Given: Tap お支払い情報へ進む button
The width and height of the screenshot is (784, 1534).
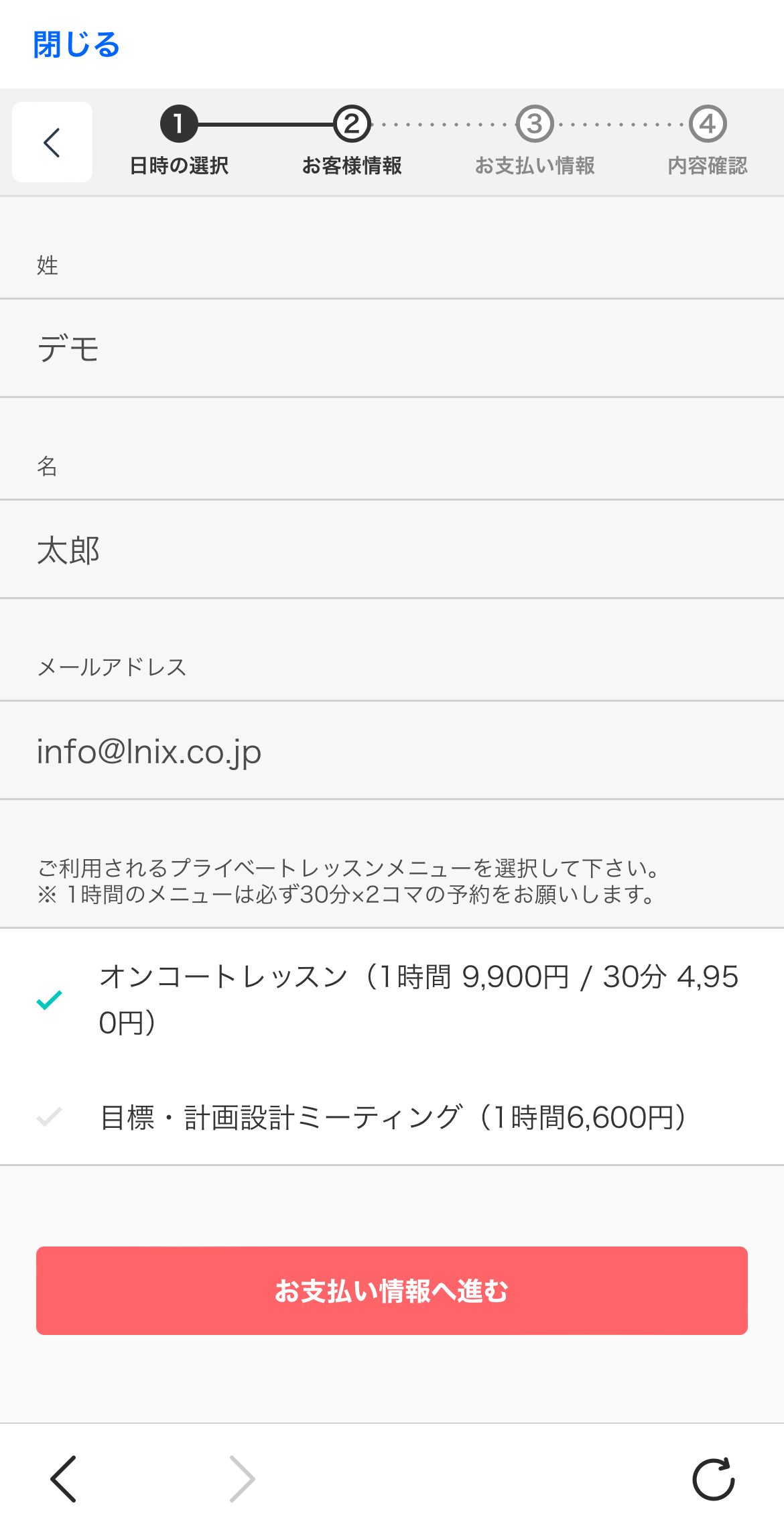Looking at the screenshot, I should [392, 1291].
